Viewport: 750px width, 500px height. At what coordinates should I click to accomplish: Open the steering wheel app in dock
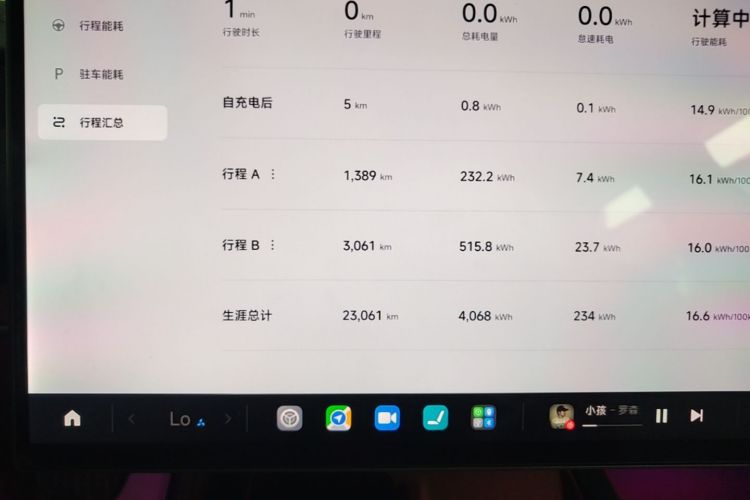[x=289, y=418]
